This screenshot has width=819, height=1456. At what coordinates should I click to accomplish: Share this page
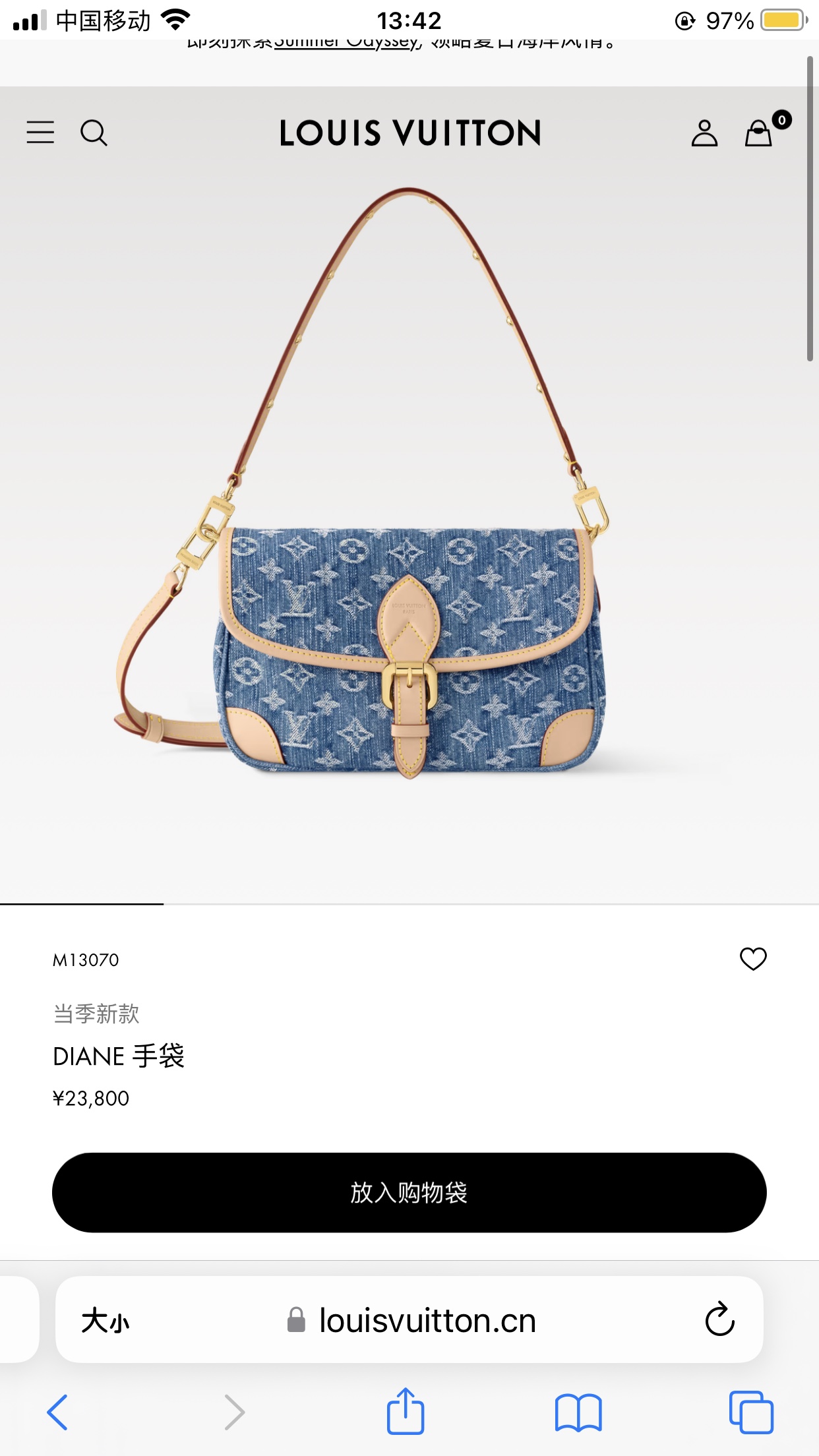406,1410
